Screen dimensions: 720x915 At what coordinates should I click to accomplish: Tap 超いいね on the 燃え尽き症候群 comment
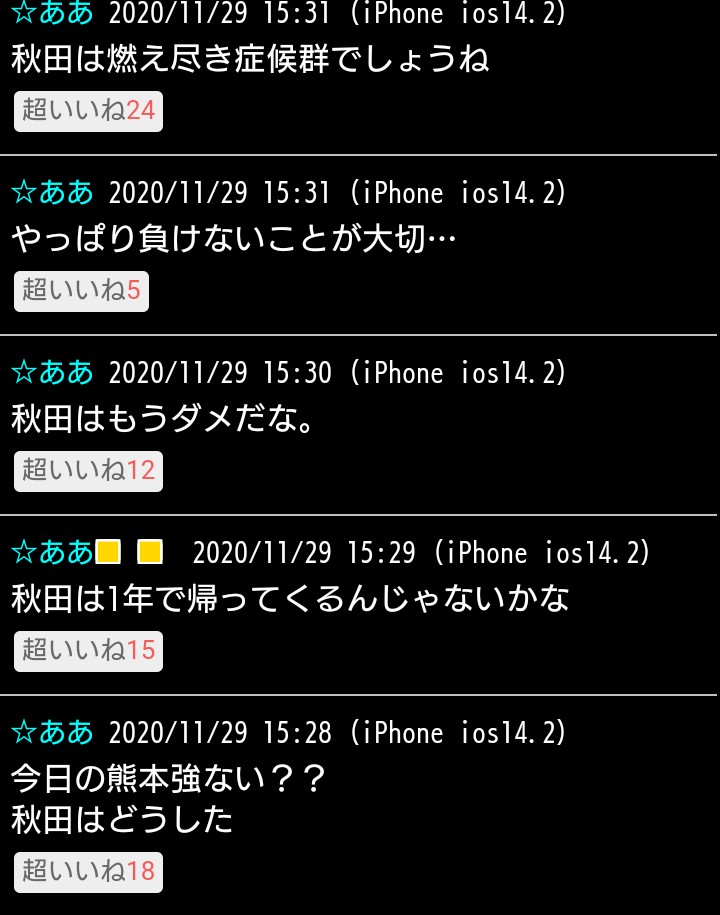pos(88,111)
